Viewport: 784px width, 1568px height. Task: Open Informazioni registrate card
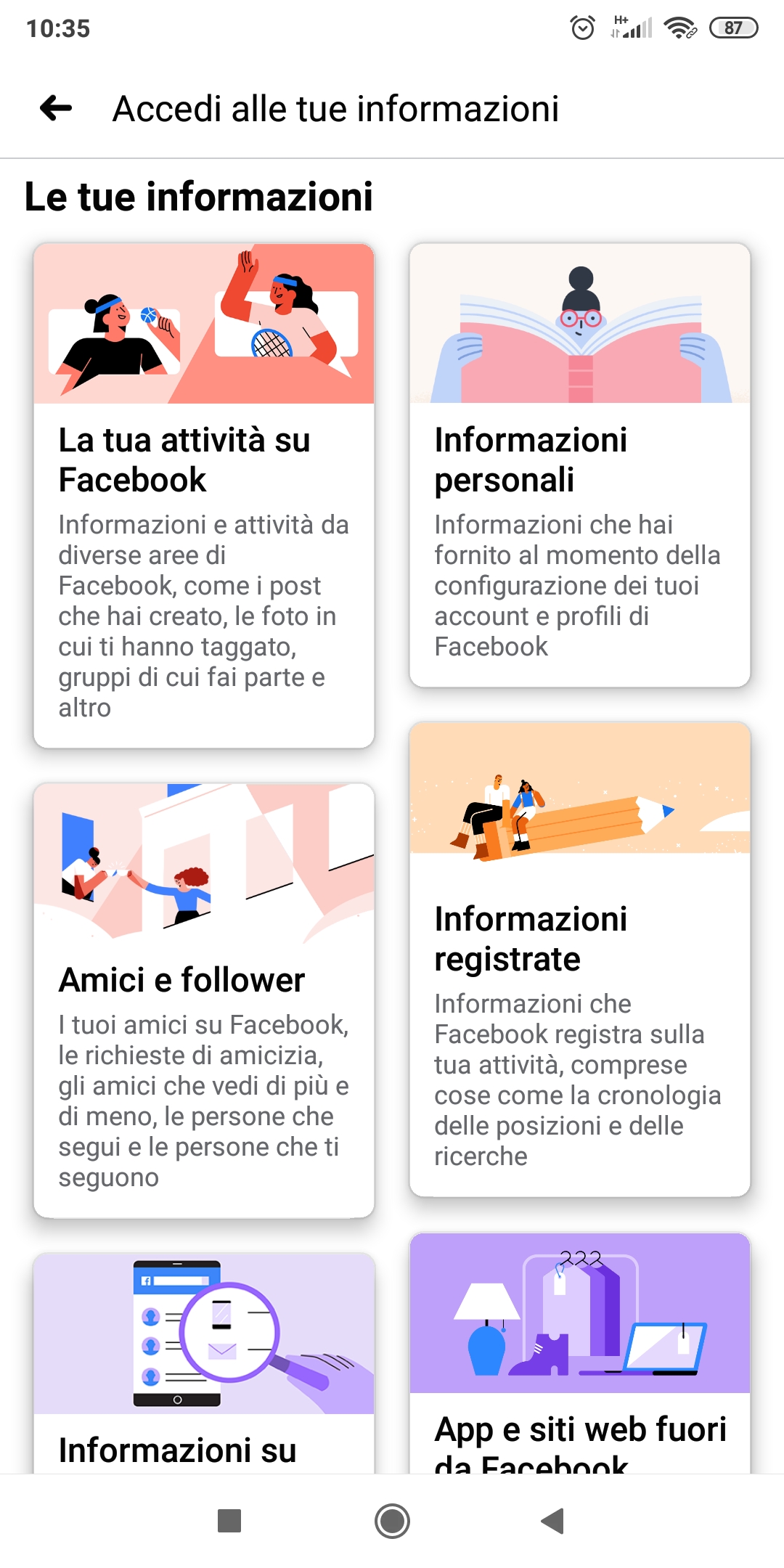[580, 959]
